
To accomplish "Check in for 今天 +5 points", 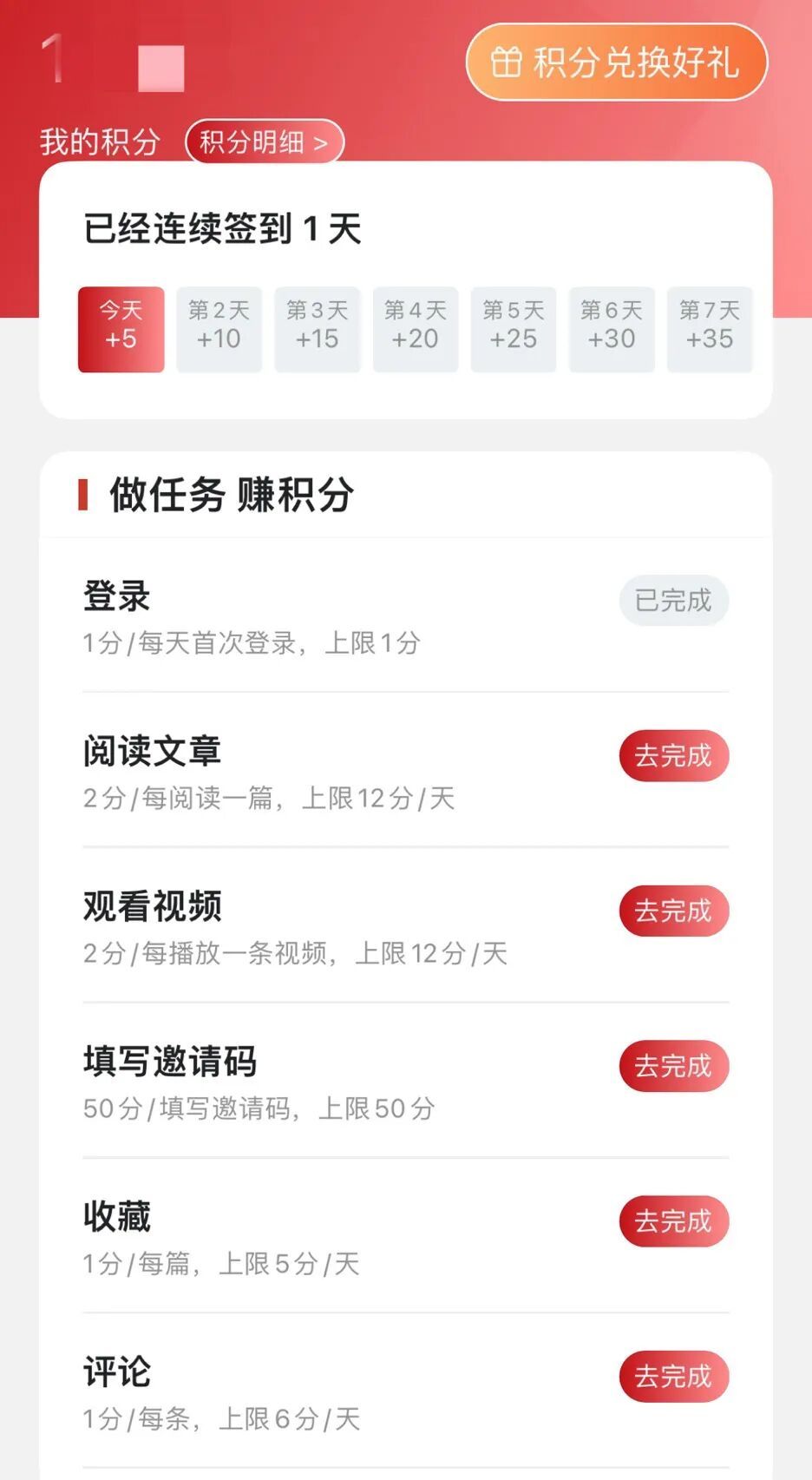I will pyautogui.click(x=121, y=329).
